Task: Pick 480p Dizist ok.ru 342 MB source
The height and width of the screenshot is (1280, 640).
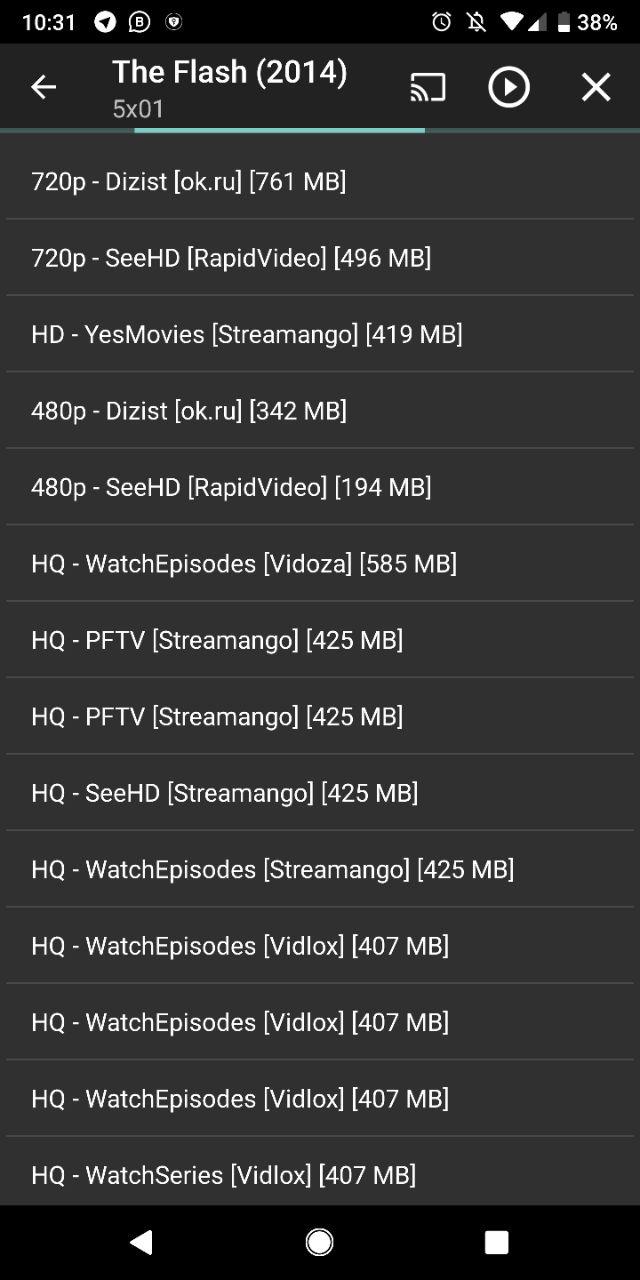Action: pyautogui.click(x=320, y=410)
